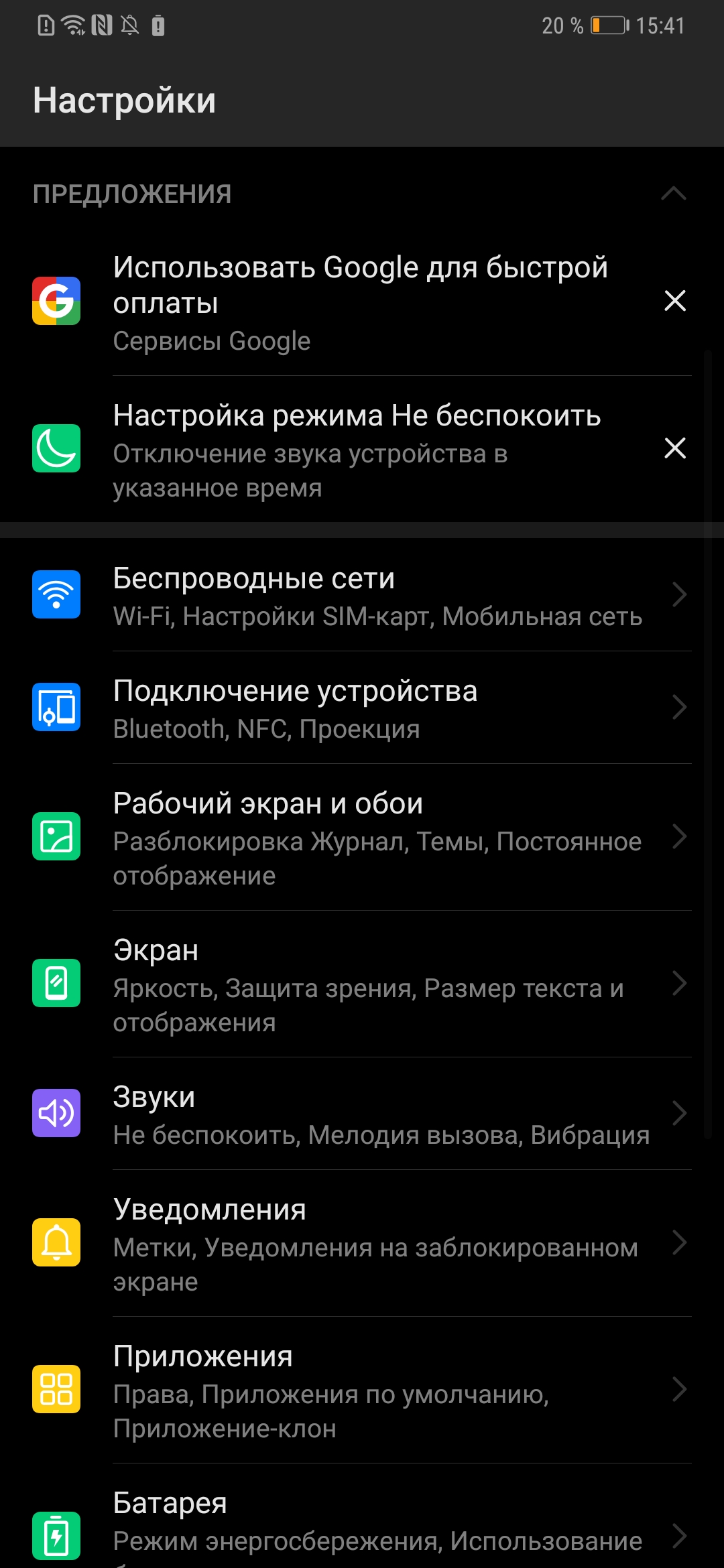Open Батарея settings
724x1568 pixels.
pos(362,1516)
